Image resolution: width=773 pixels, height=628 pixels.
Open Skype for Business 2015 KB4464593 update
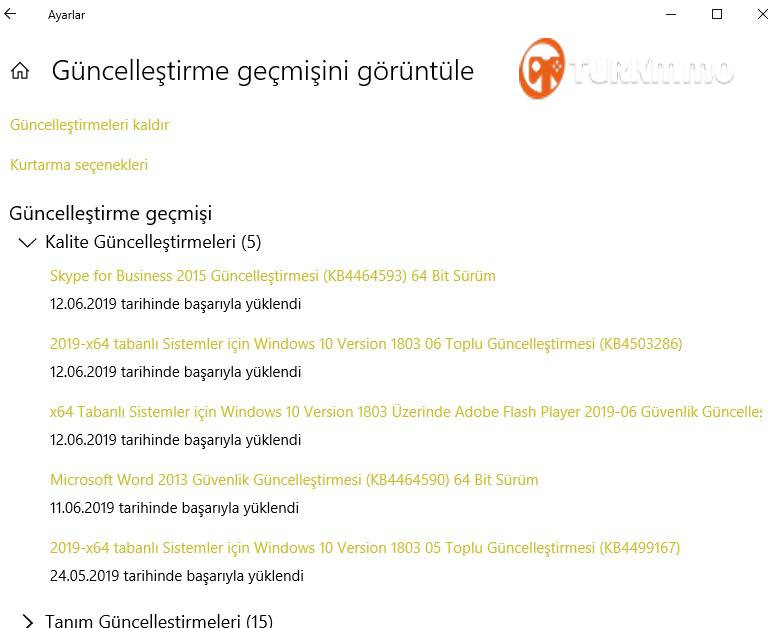(x=273, y=276)
